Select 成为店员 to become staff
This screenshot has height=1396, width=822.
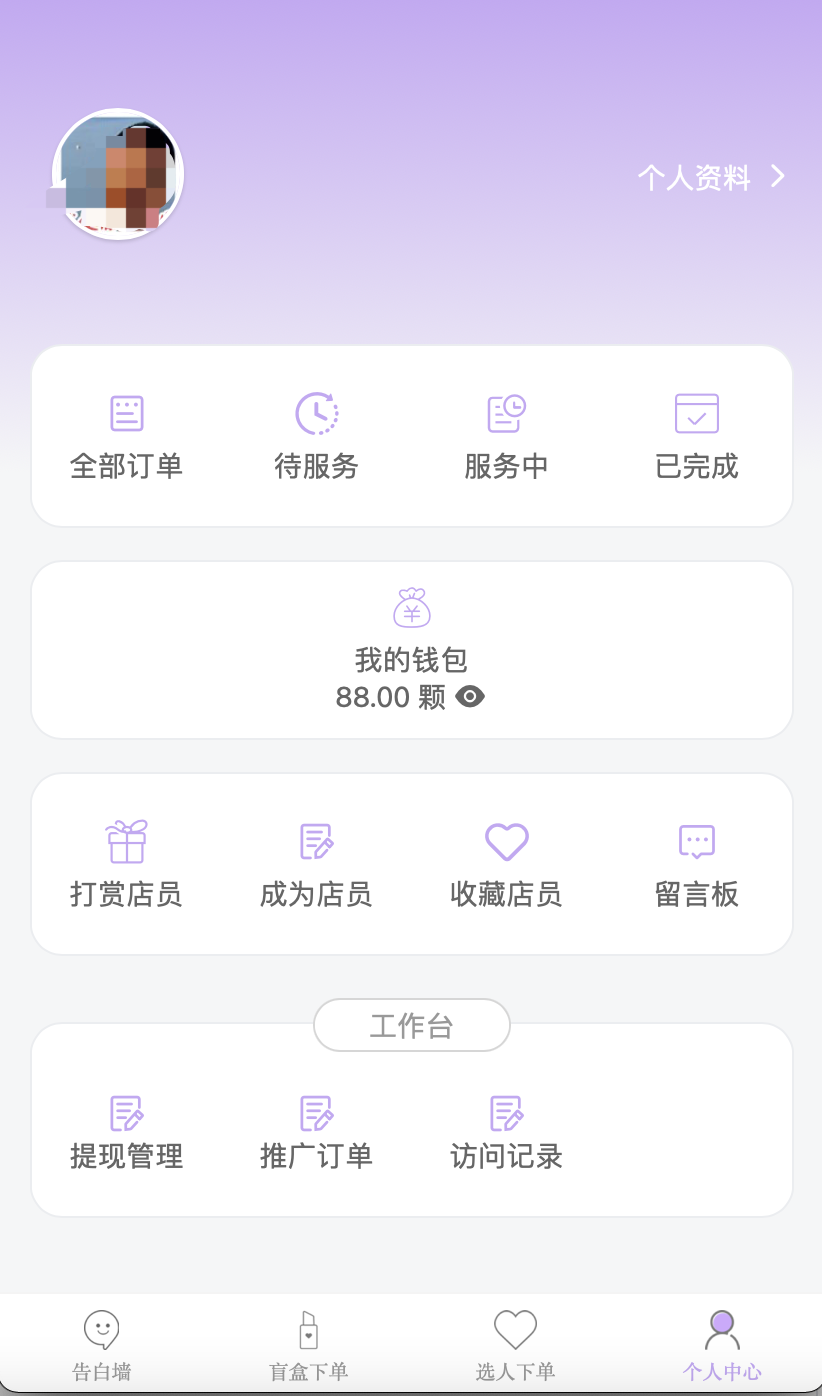316,864
